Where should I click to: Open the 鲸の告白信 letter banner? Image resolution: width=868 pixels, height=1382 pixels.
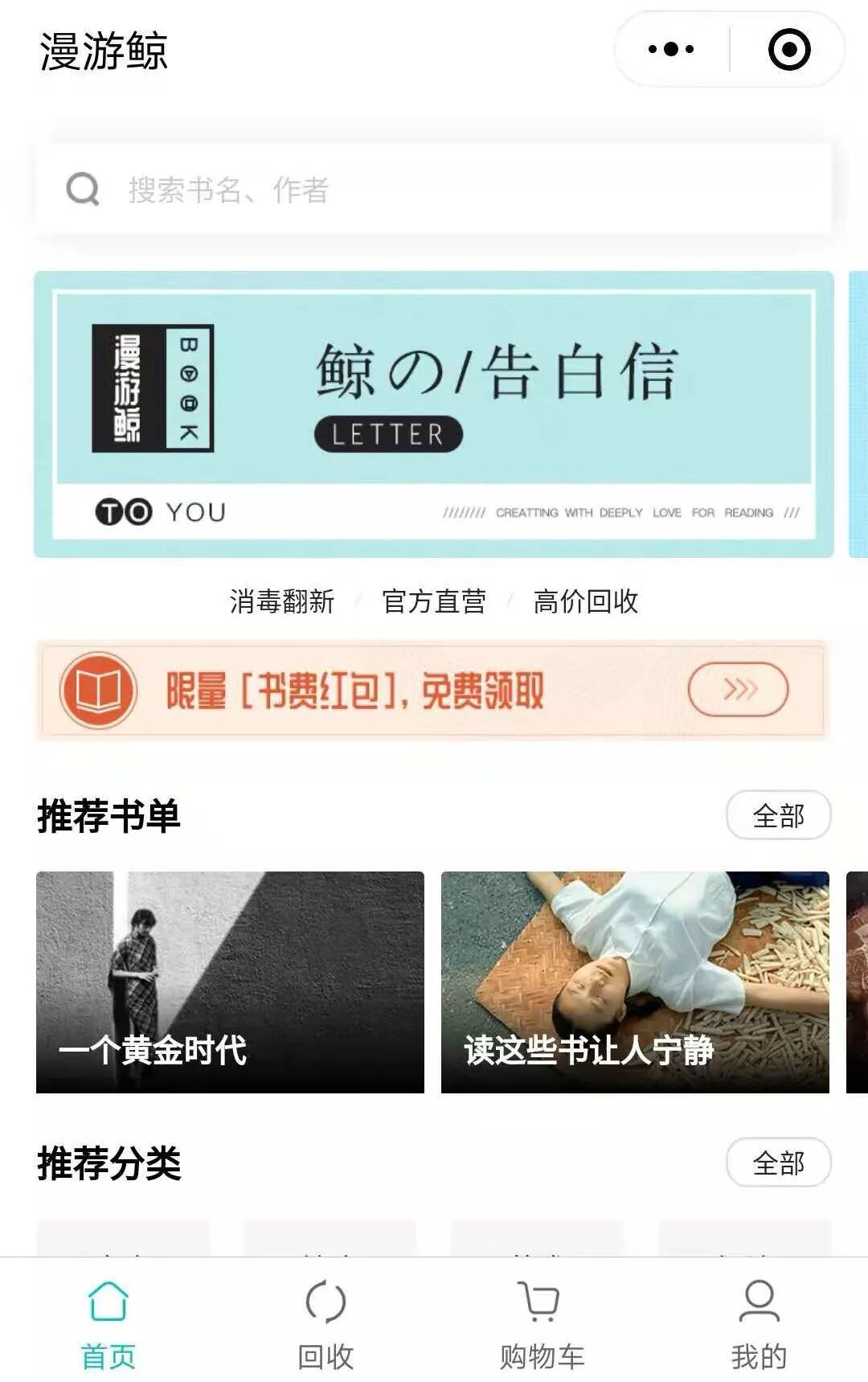[434, 414]
